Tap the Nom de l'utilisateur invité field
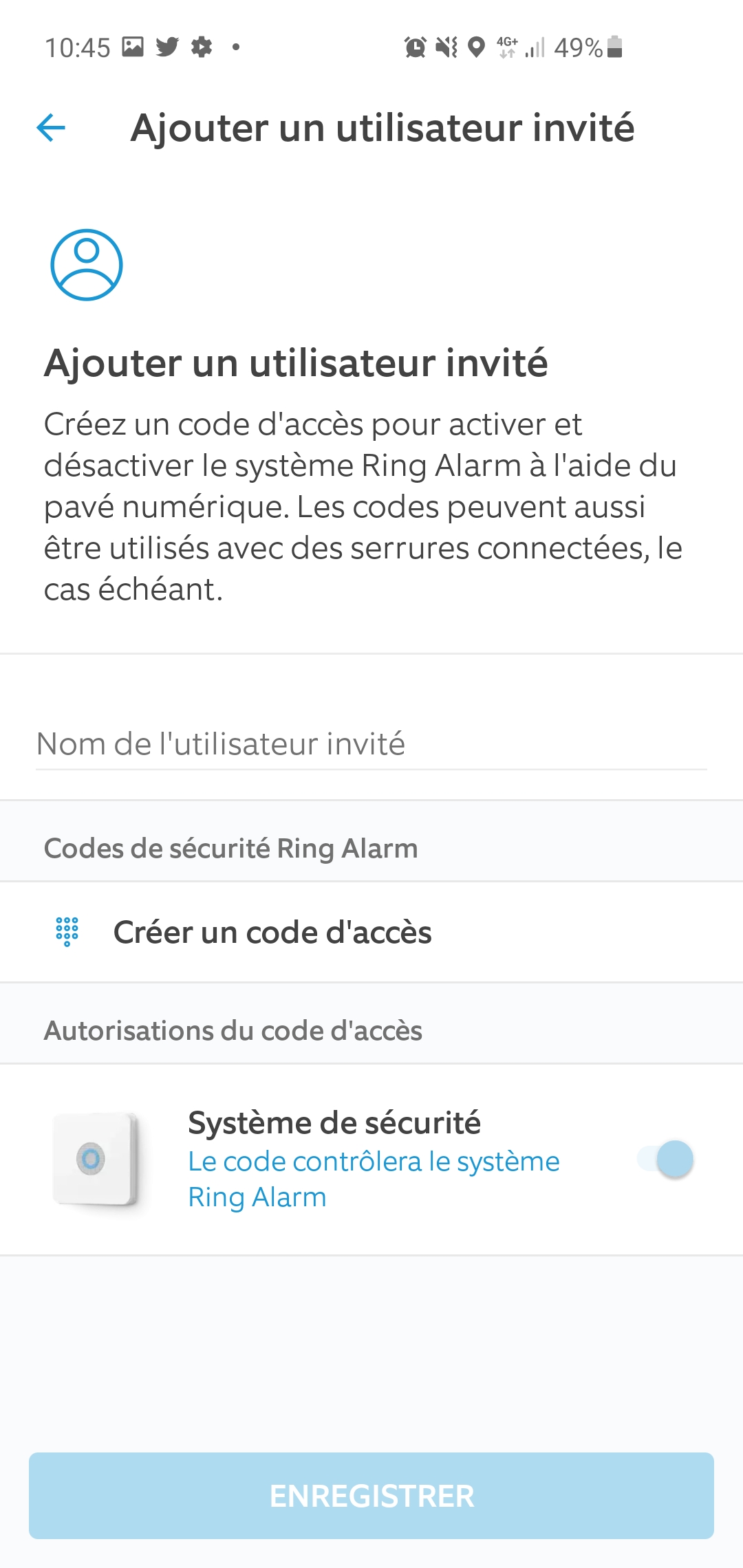 [371, 745]
